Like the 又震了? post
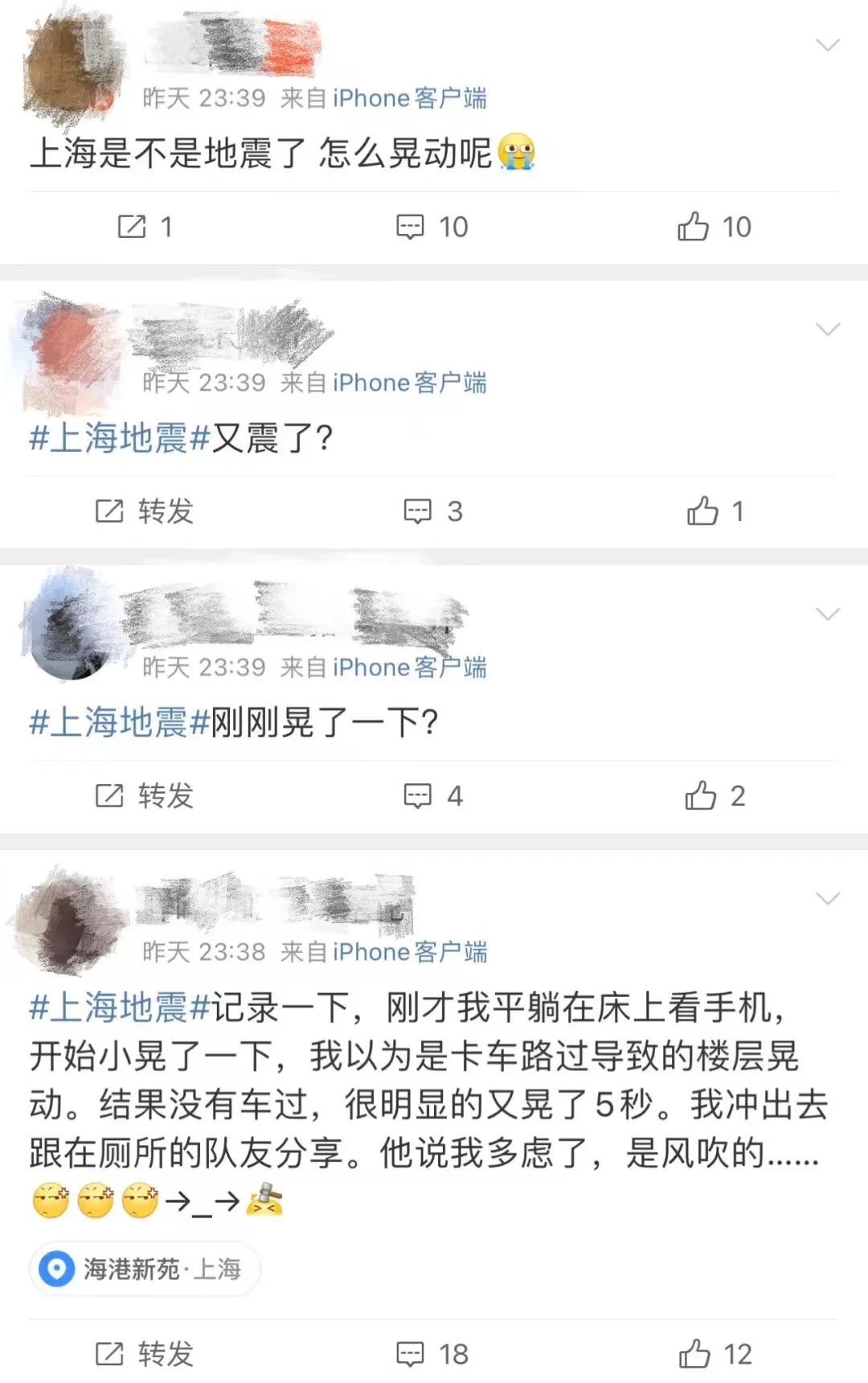 pyautogui.click(x=715, y=511)
